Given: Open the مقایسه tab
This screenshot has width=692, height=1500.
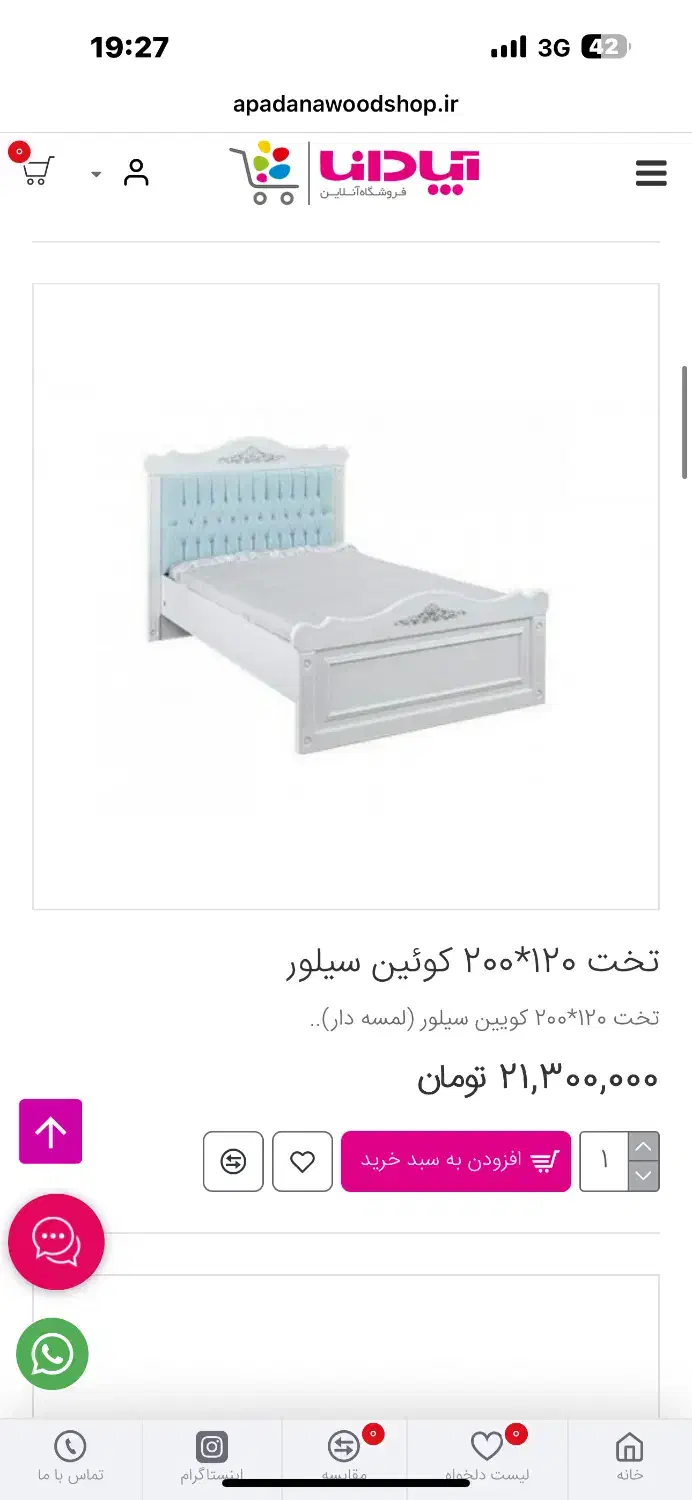Looking at the screenshot, I should [x=345, y=1456].
